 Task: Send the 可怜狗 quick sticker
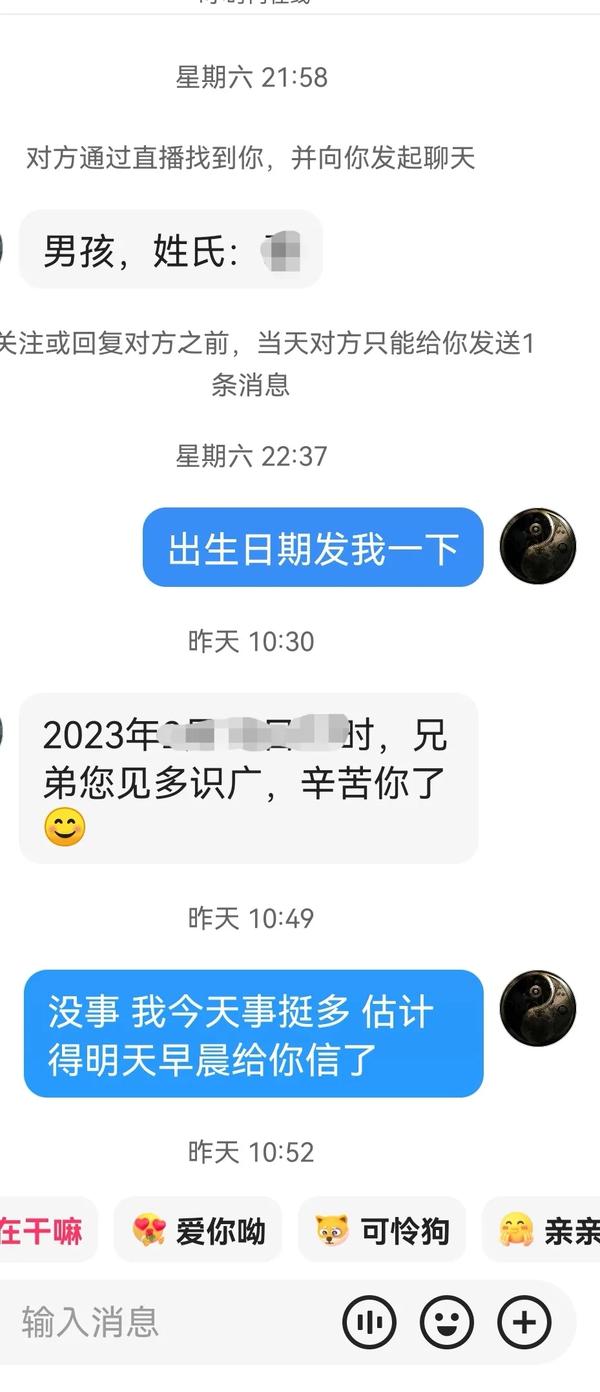(x=382, y=1231)
